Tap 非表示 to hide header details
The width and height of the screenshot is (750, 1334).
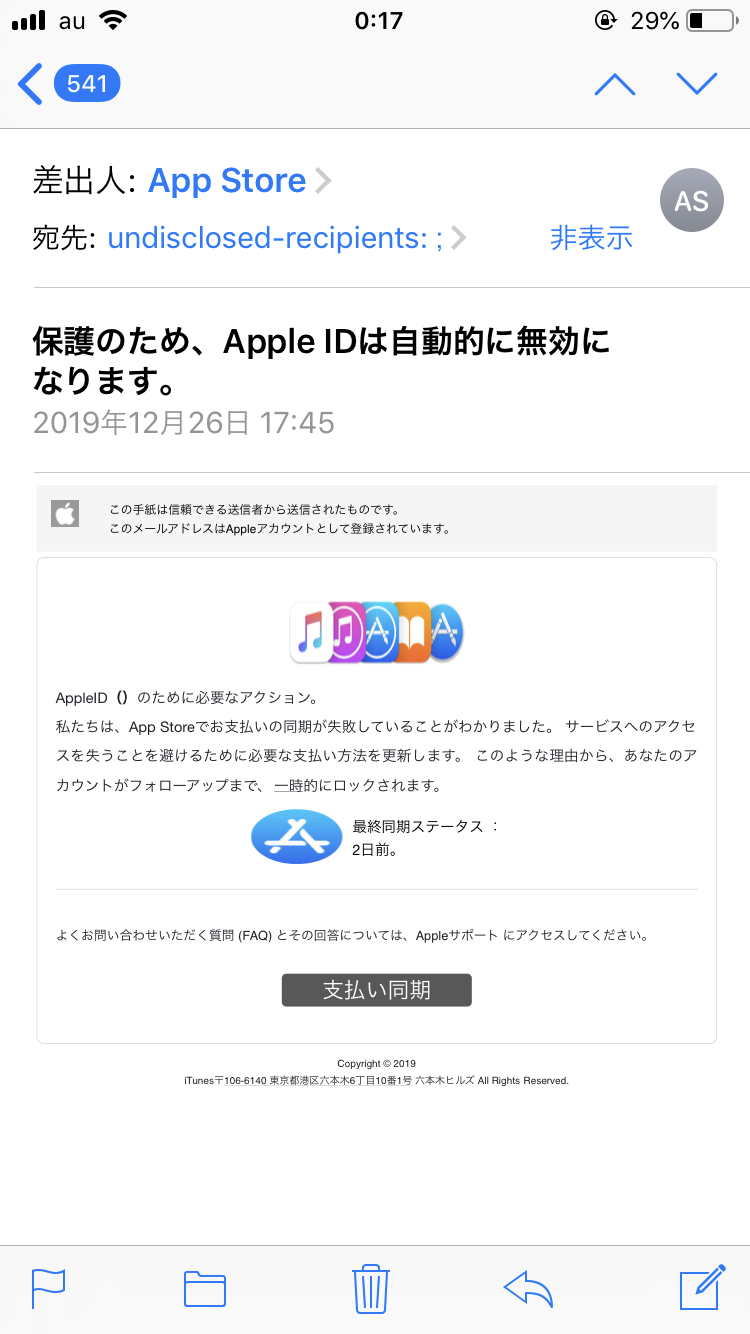click(591, 238)
